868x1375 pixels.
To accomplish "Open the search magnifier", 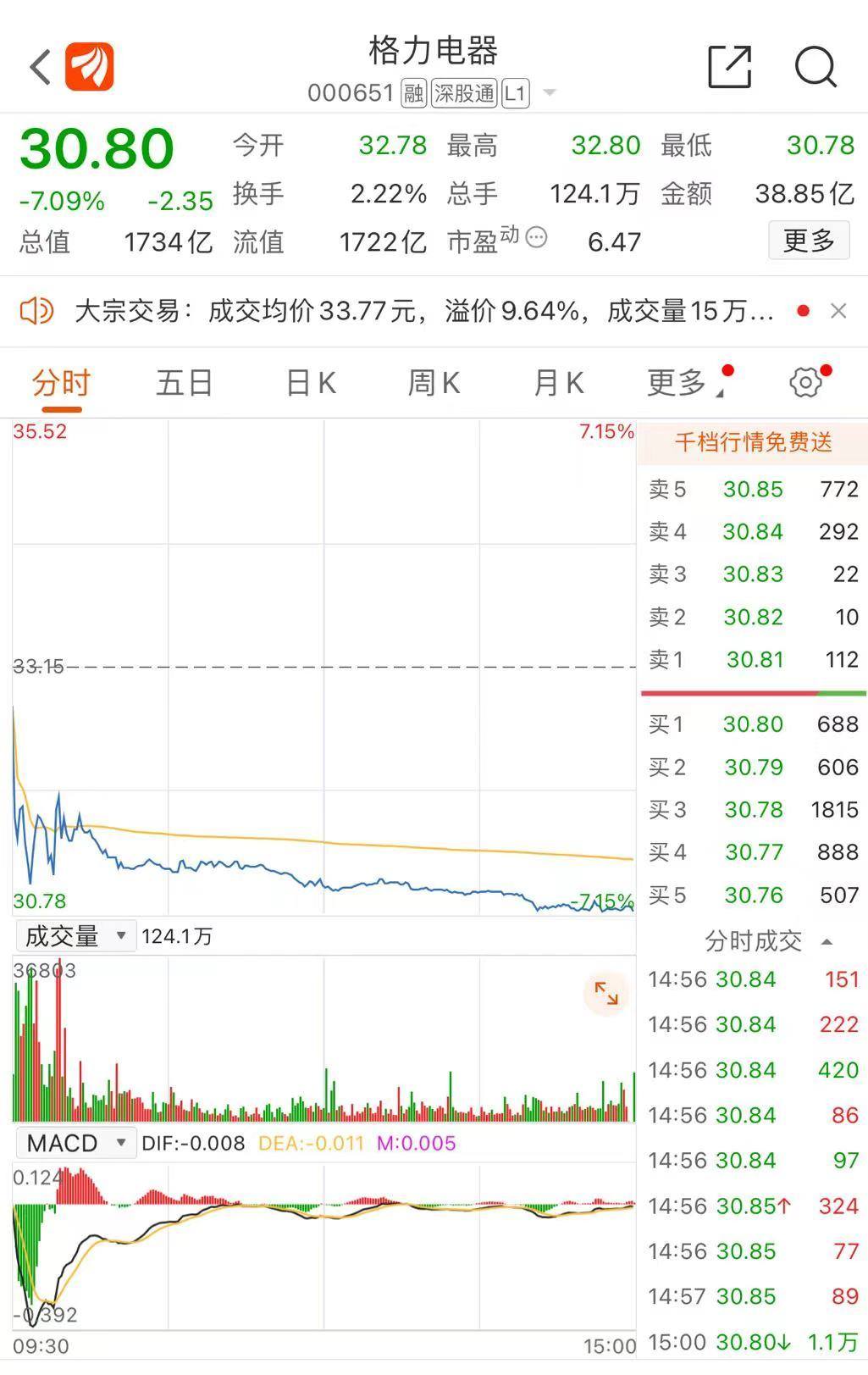I will click(x=815, y=67).
